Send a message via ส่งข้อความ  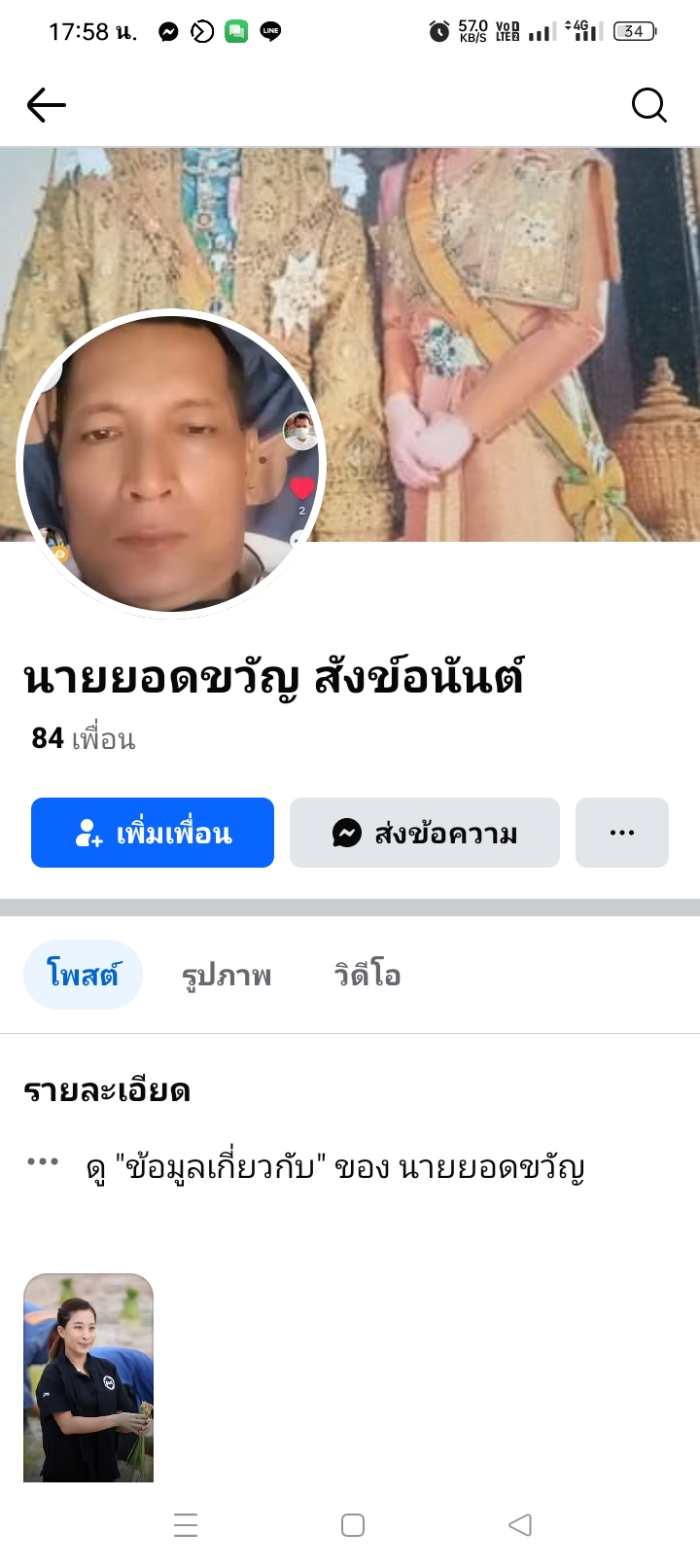(425, 833)
